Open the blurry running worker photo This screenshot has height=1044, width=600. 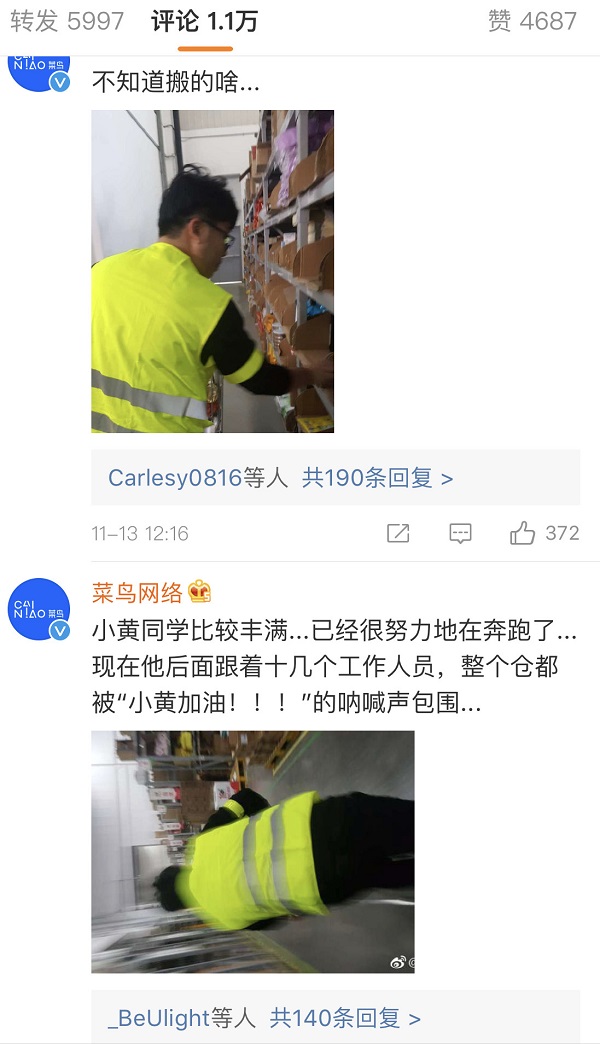pyautogui.click(x=252, y=851)
